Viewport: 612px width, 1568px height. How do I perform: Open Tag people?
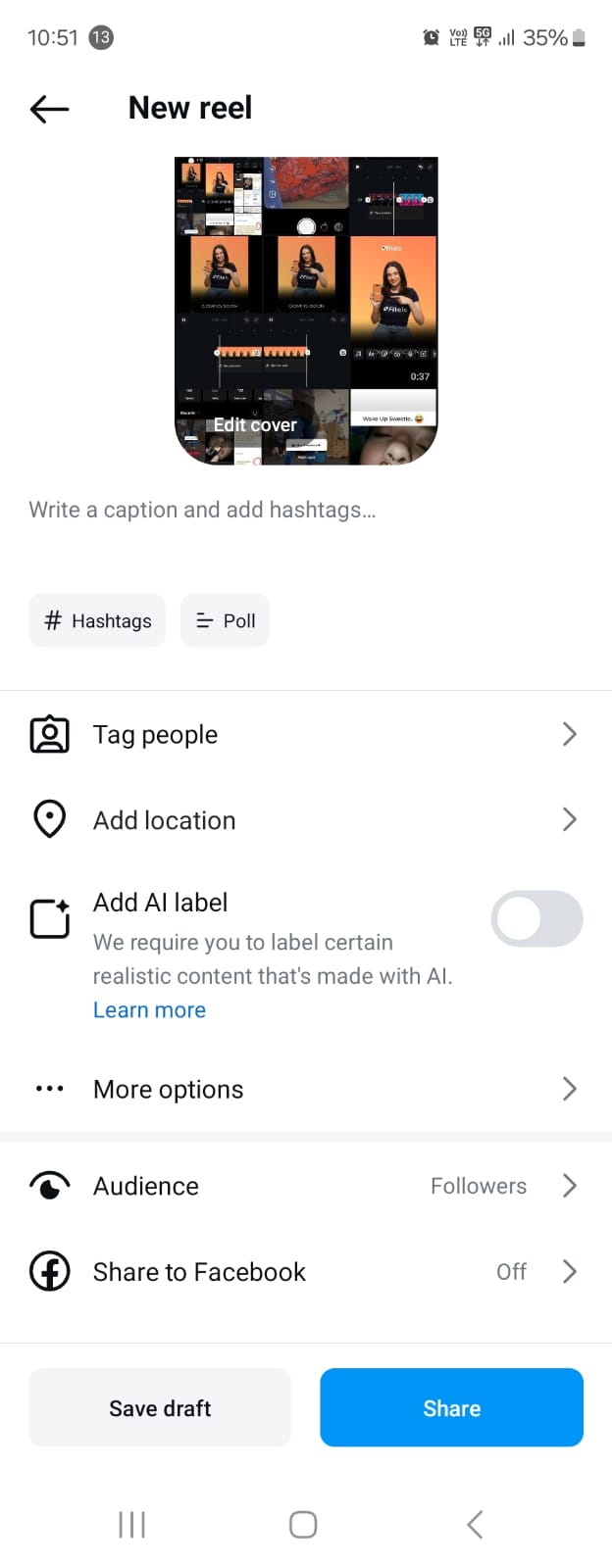pos(305,734)
